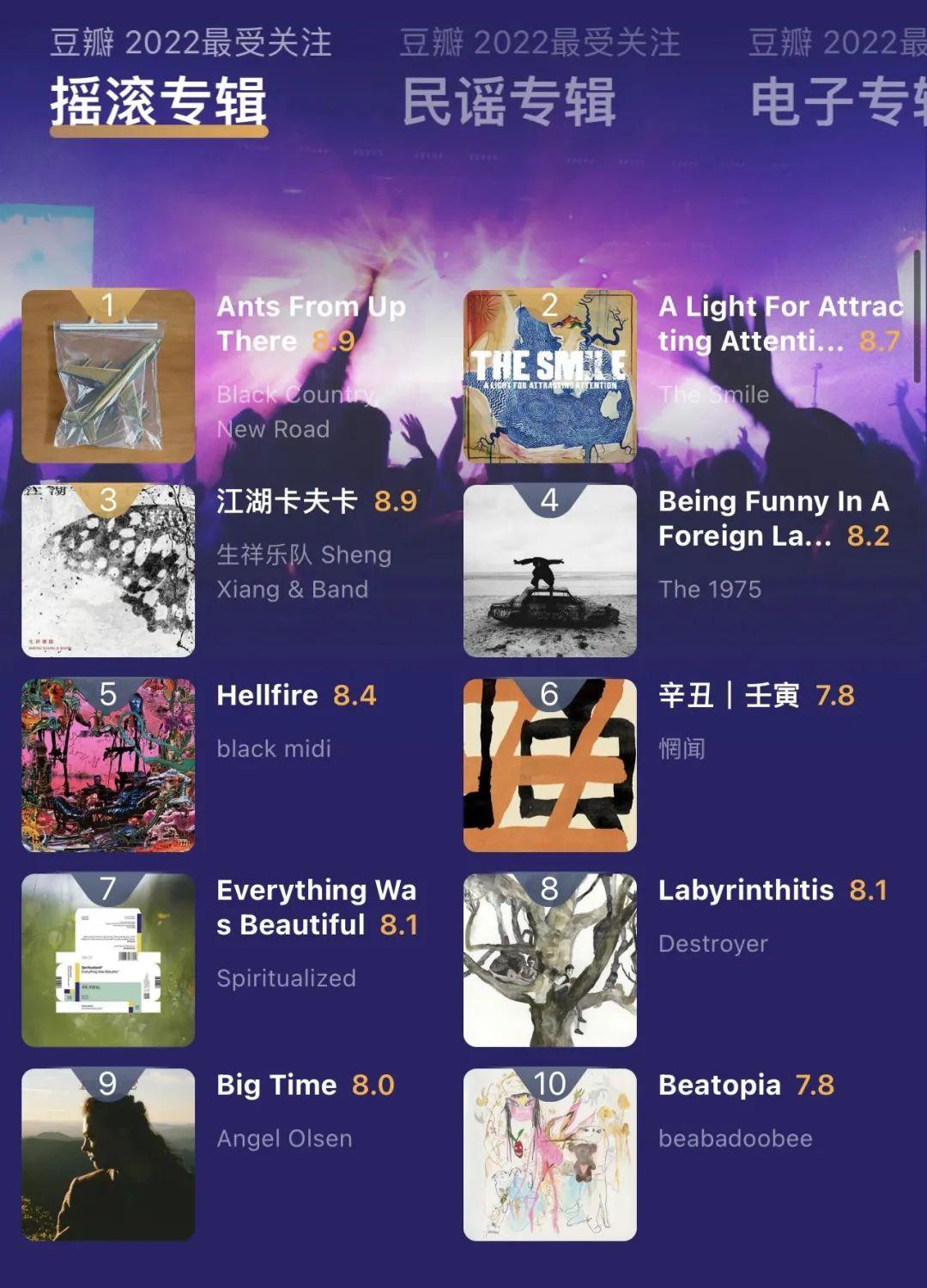Viewport: 927px width, 1288px height.
Task: Open Everything Was Beautiful by Spiritualized
Action: click(108, 960)
